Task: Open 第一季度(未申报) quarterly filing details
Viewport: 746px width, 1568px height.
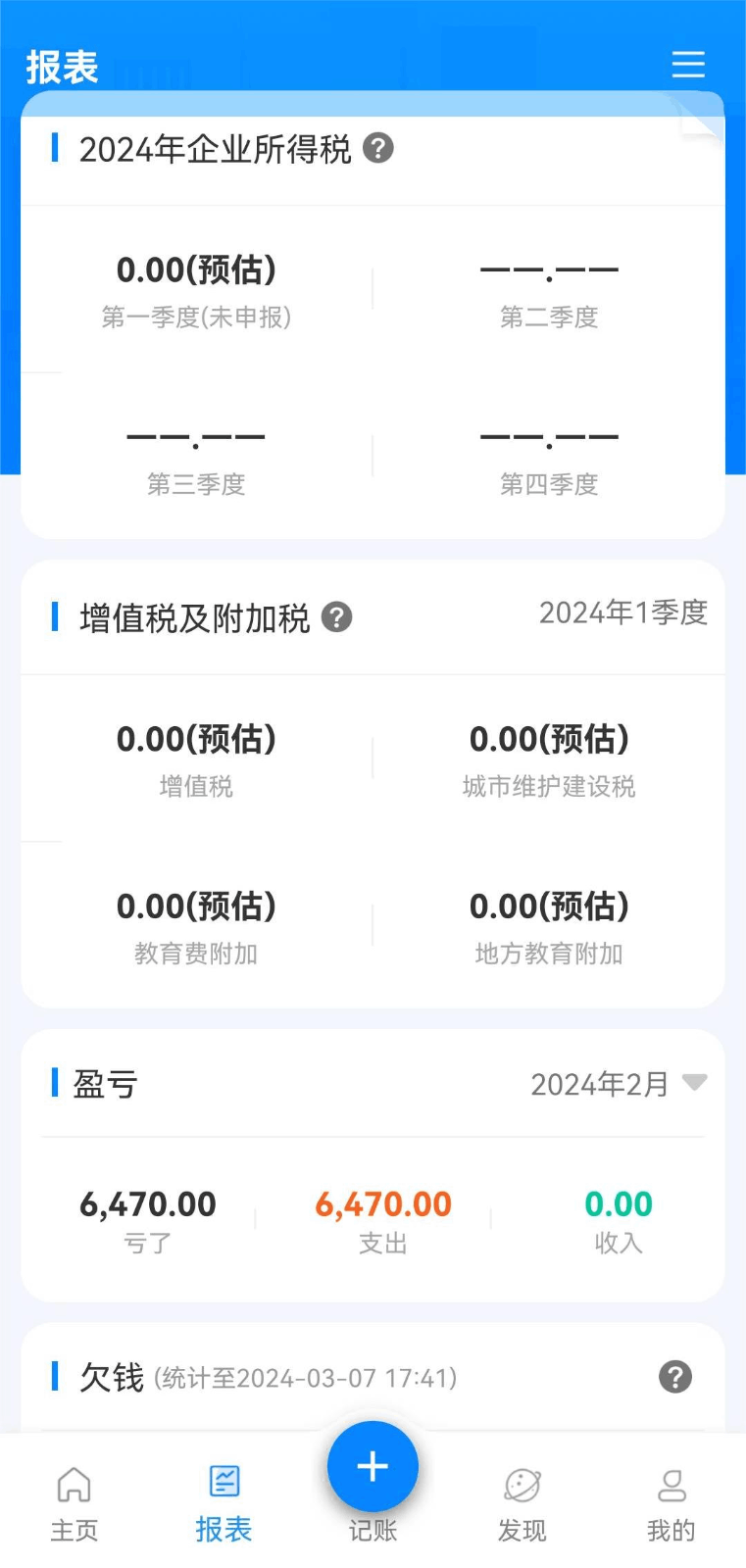Action: coord(196,289)
